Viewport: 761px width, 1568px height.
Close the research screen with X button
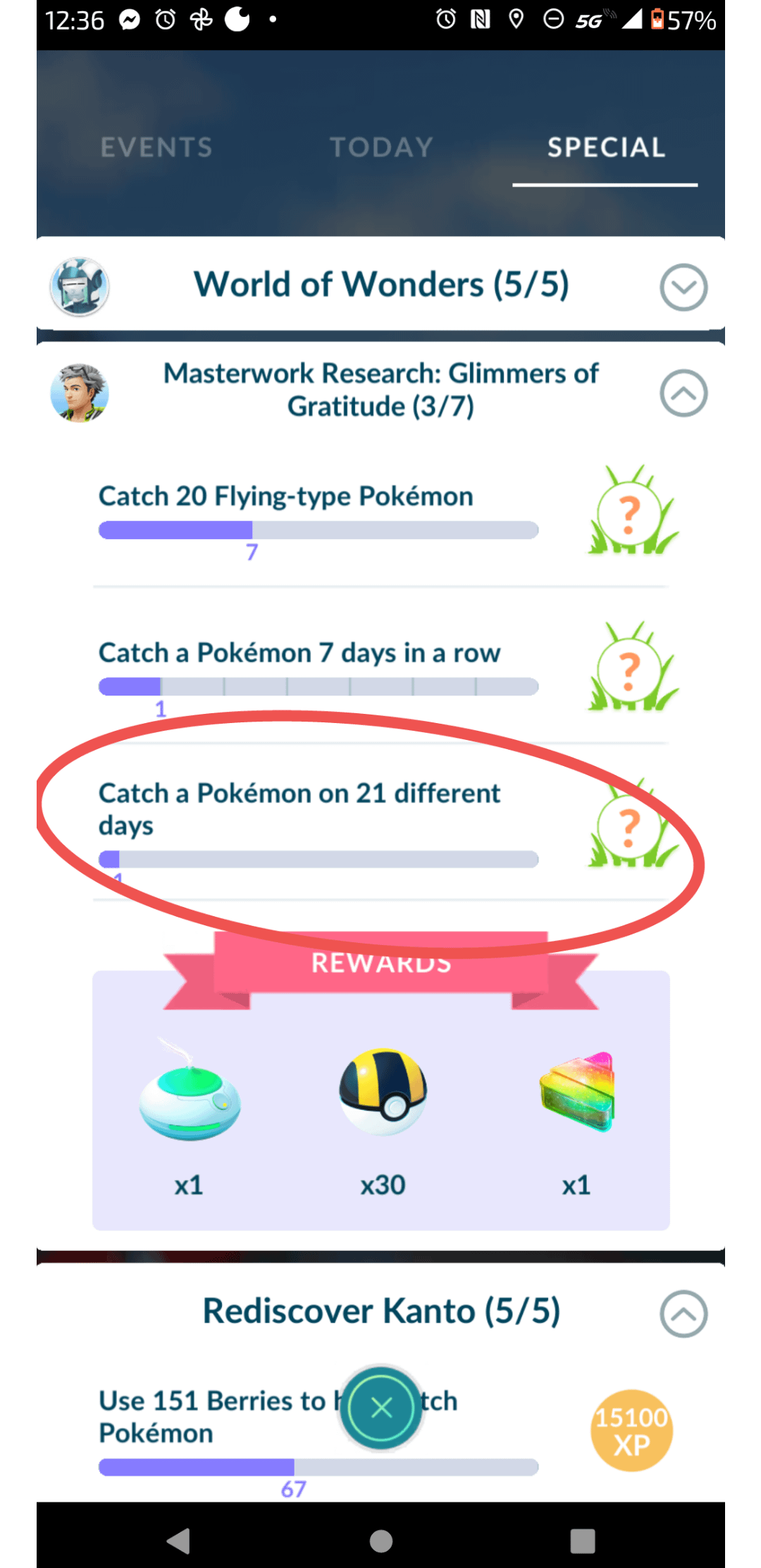(x=381, y=1407)
